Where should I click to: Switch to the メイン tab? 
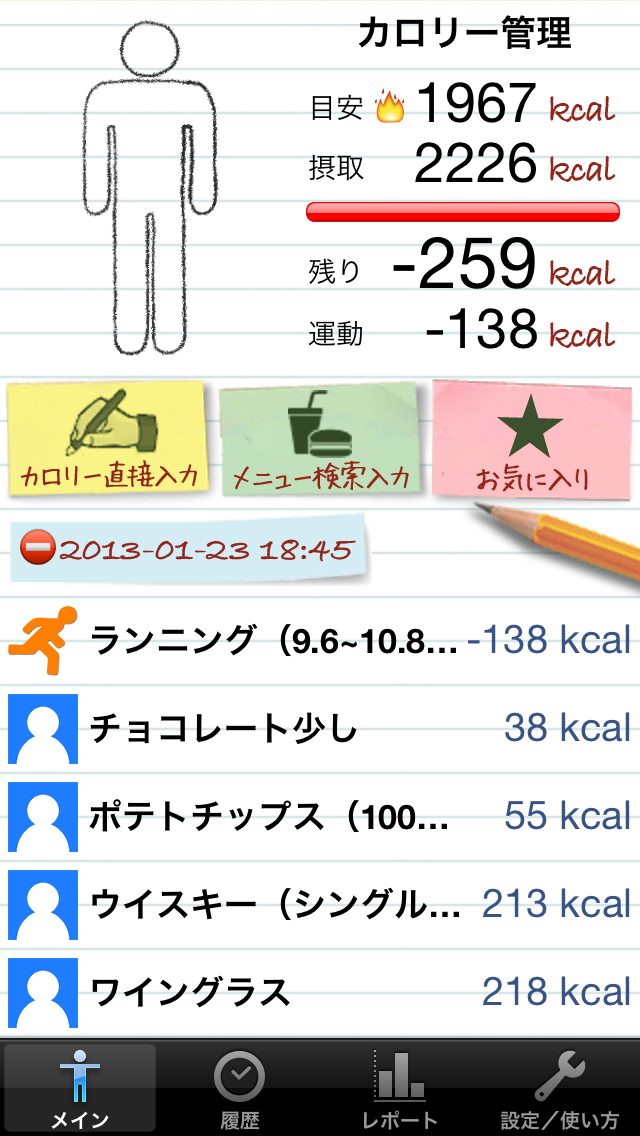point(80,1088)
